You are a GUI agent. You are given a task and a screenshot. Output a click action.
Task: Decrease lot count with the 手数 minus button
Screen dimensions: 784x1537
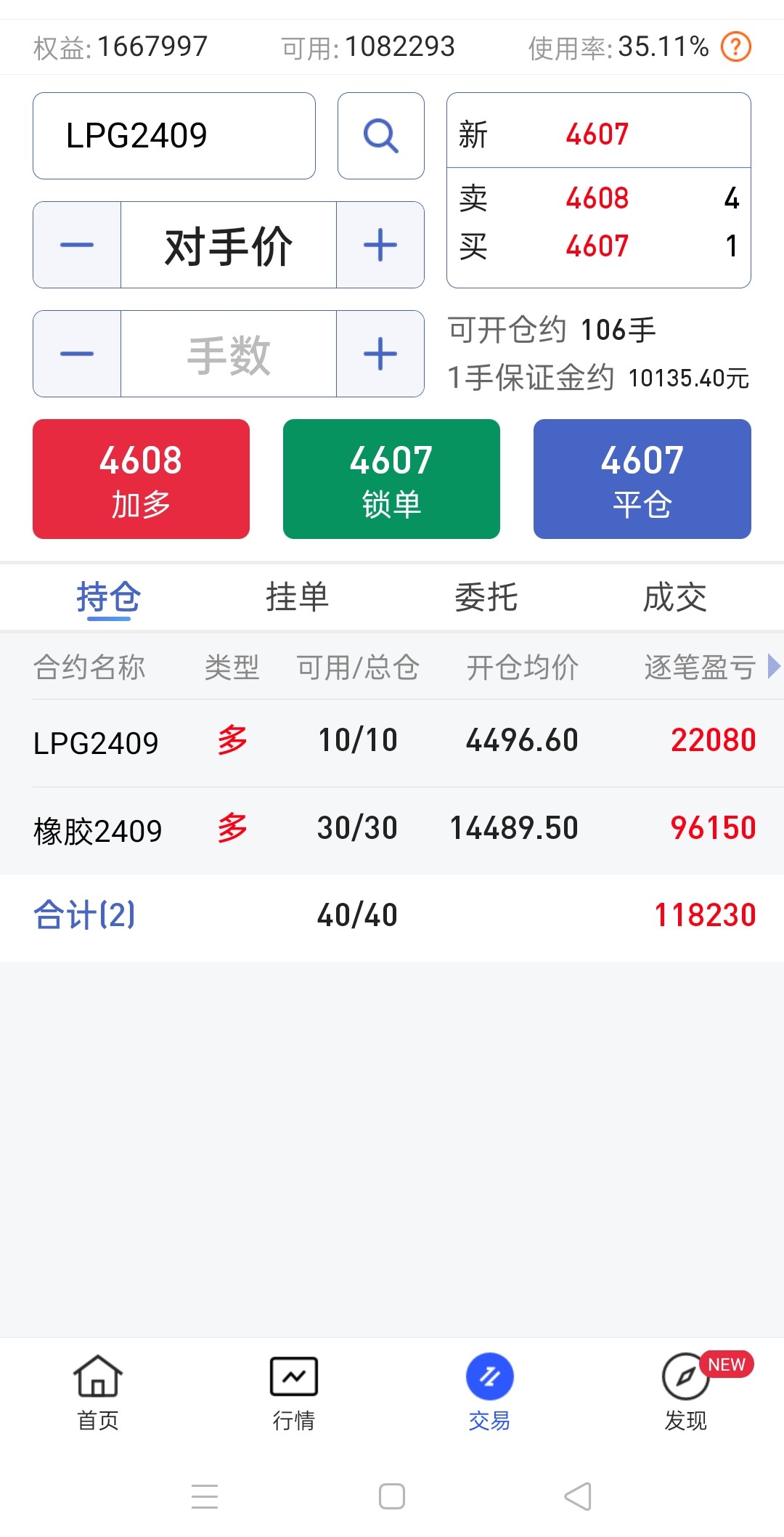pos(77,354)
